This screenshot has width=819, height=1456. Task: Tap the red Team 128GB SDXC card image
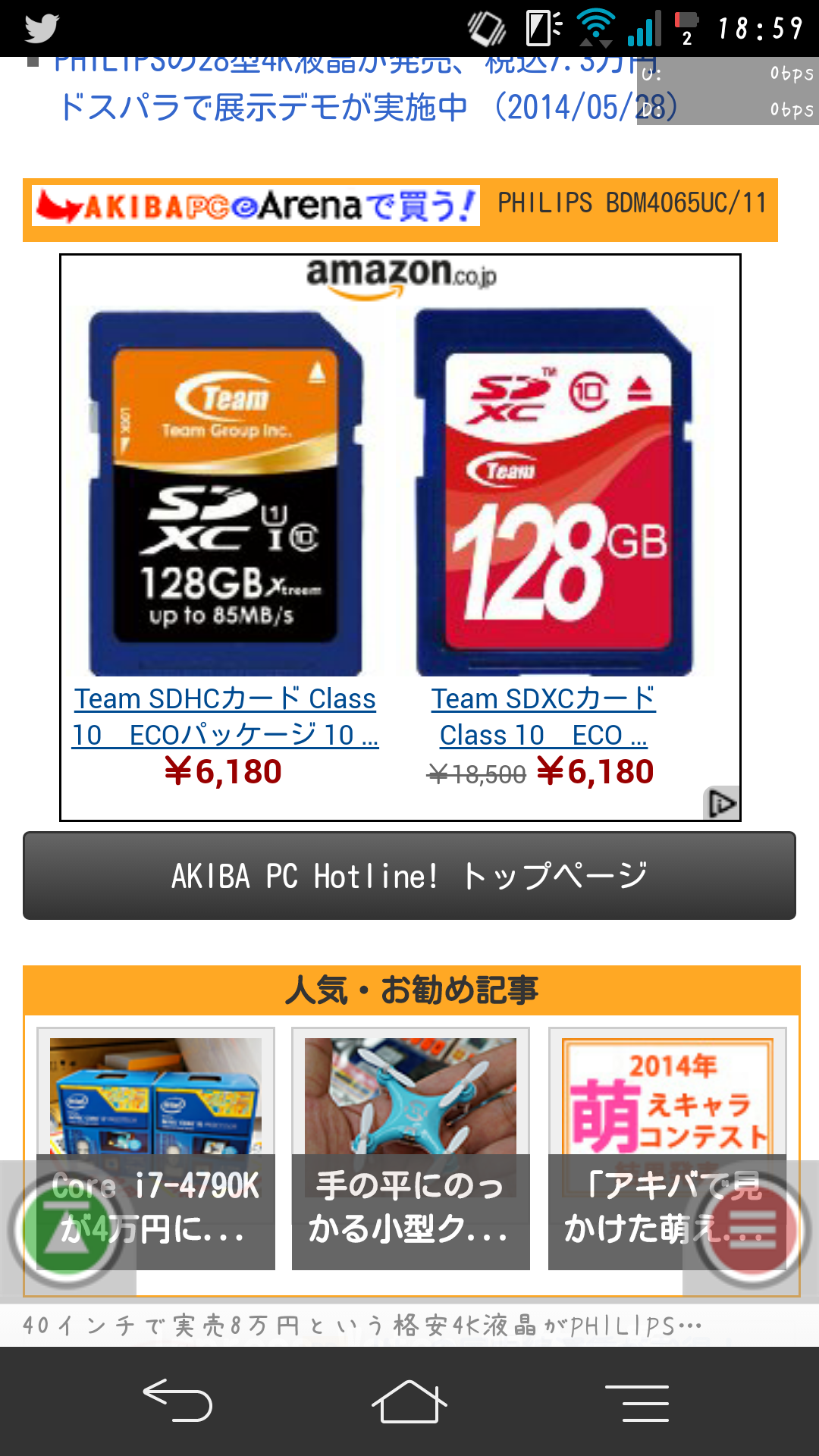(554, 493)
